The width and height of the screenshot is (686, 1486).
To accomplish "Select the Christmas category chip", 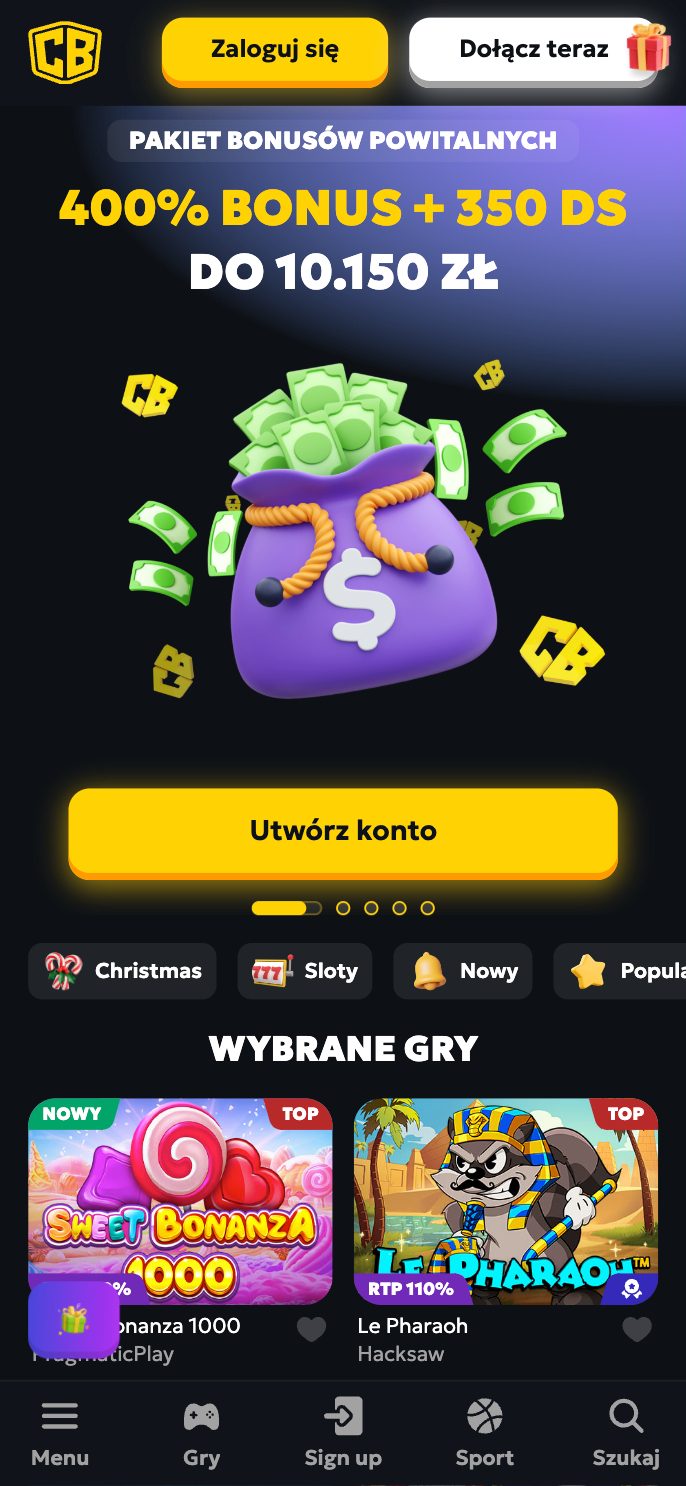I will [122, 971].
